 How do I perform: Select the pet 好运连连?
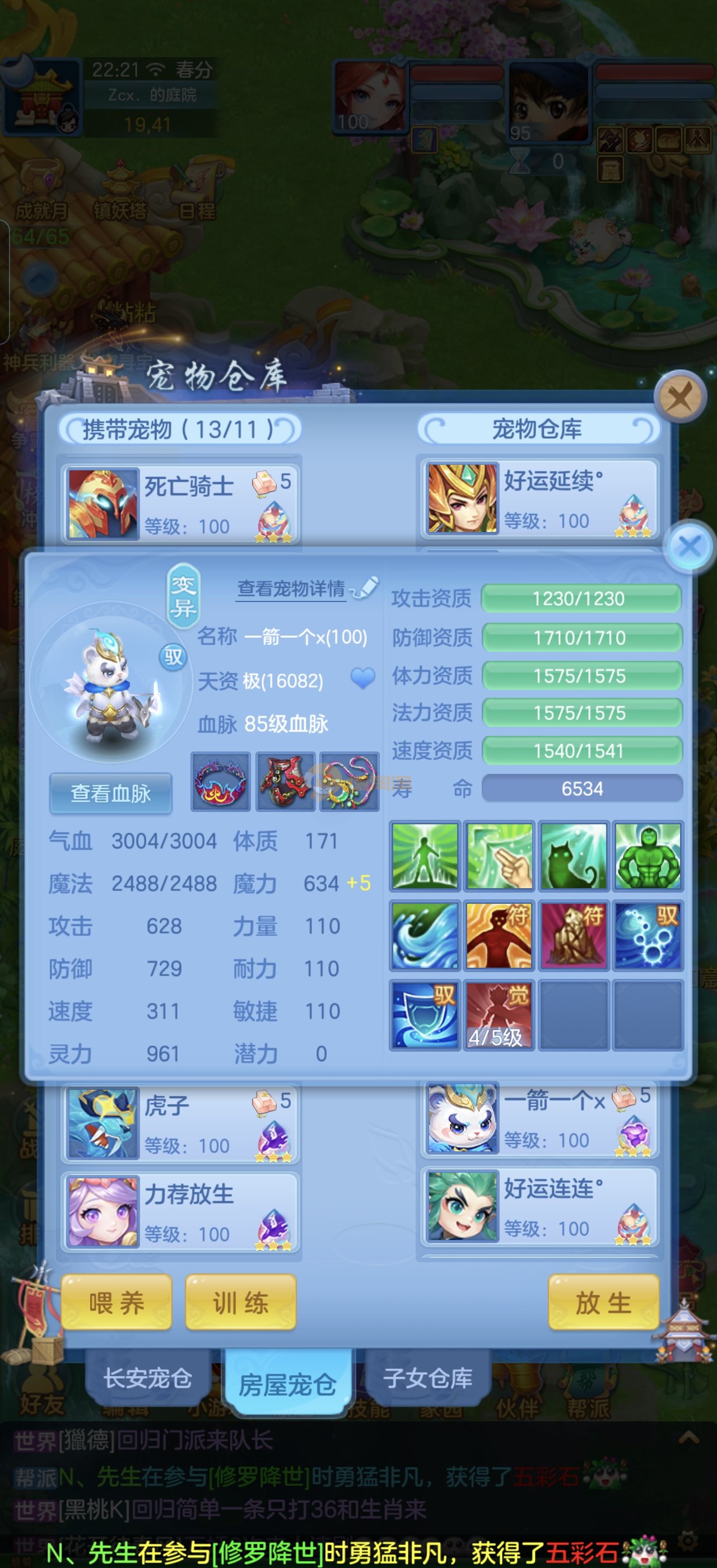(x=539, y=1205)
